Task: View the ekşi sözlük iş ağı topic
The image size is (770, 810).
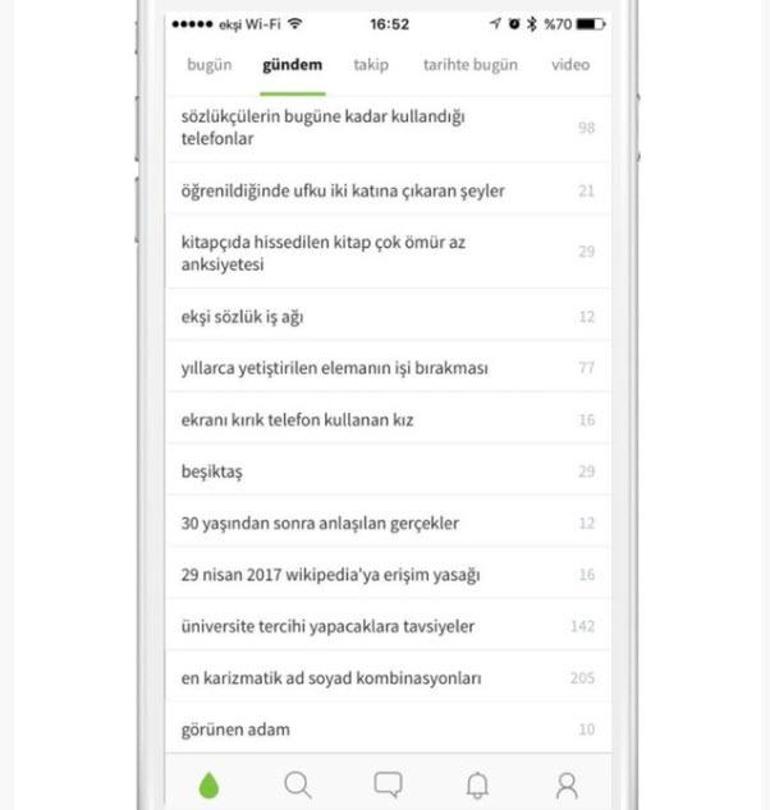Action: [243, 317]
